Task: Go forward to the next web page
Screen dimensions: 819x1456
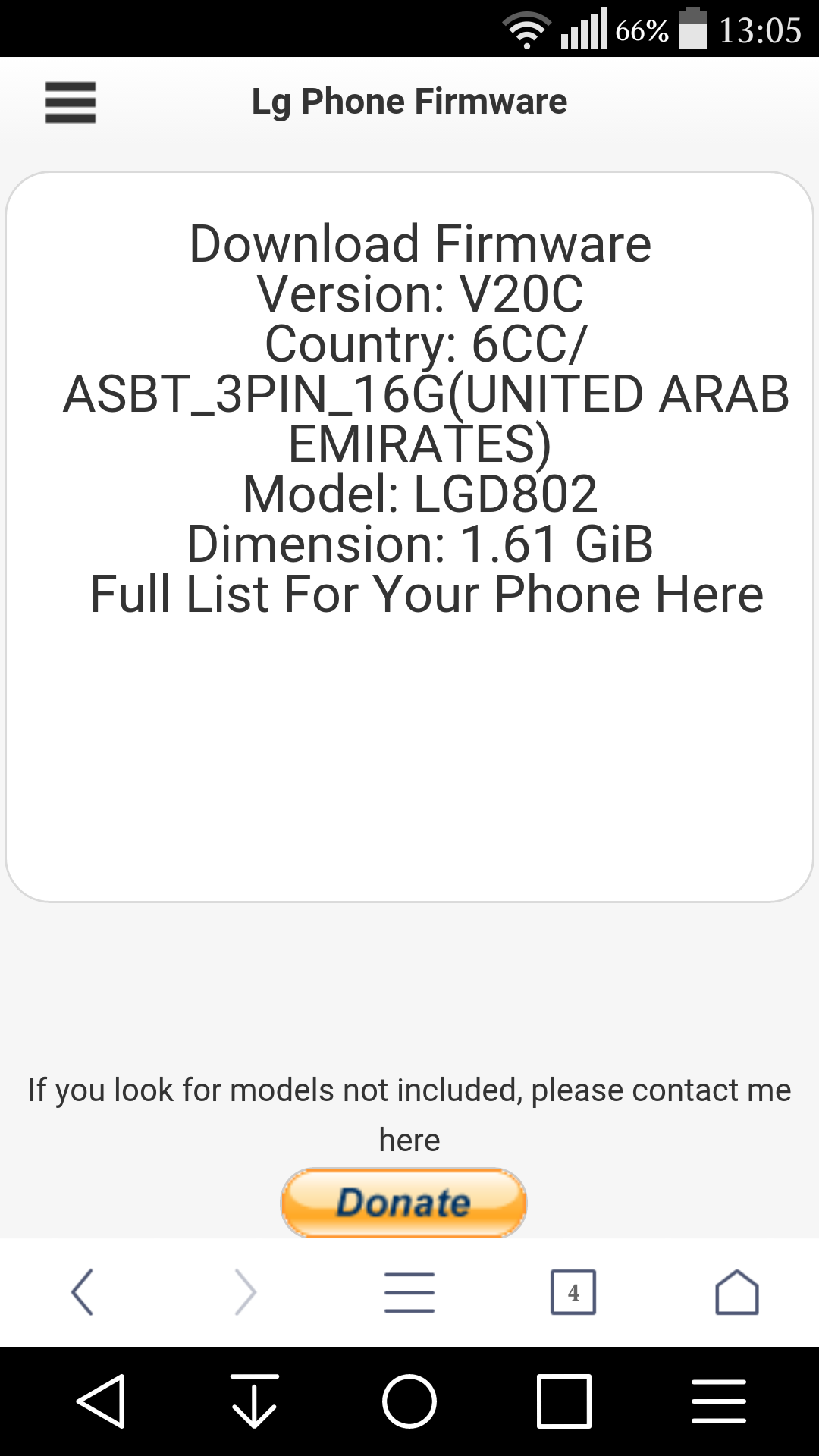Action: click(x=246, y=1291)
